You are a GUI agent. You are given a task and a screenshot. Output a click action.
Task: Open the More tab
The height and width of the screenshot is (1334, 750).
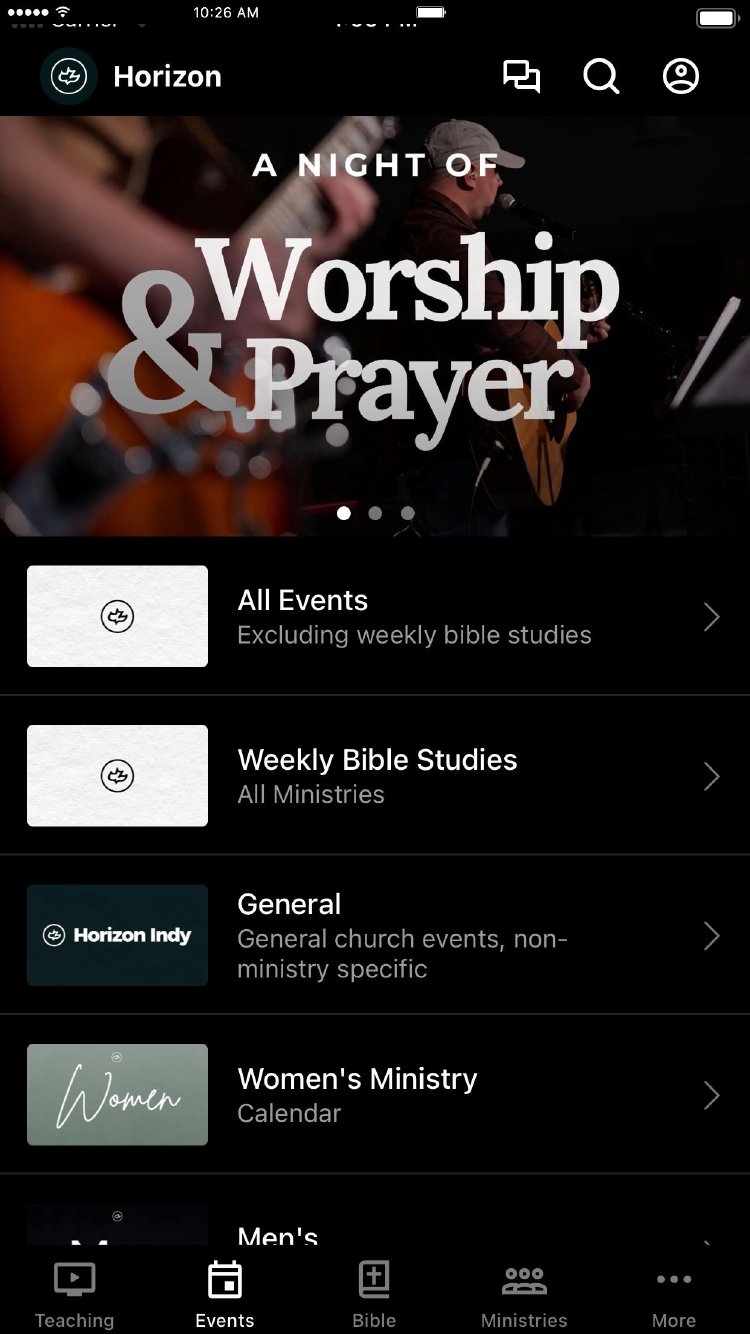[674, 1294]
